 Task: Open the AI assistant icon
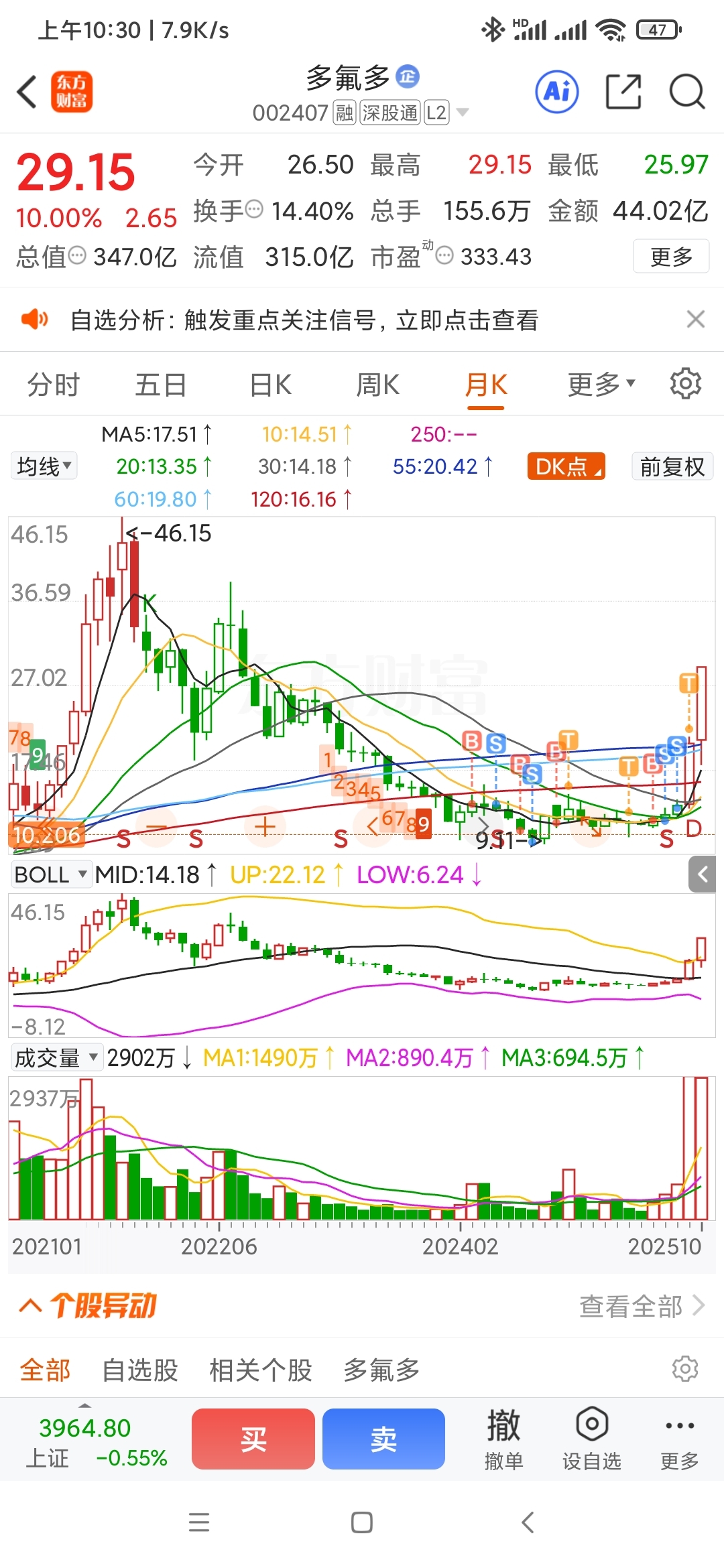point(557,92)
